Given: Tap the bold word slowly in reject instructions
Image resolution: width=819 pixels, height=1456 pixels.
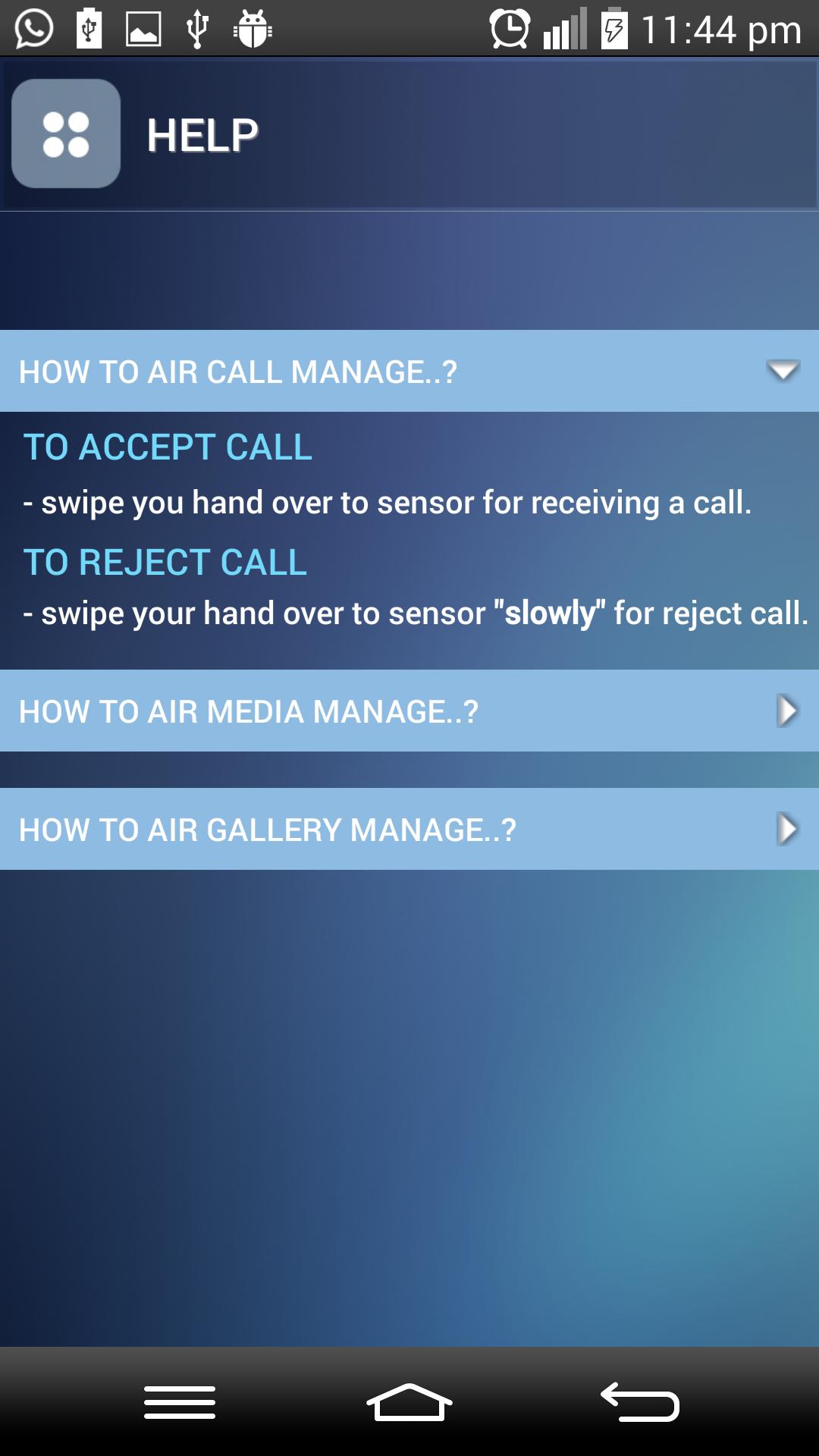Looking at the screenshot, I should 551,612.
